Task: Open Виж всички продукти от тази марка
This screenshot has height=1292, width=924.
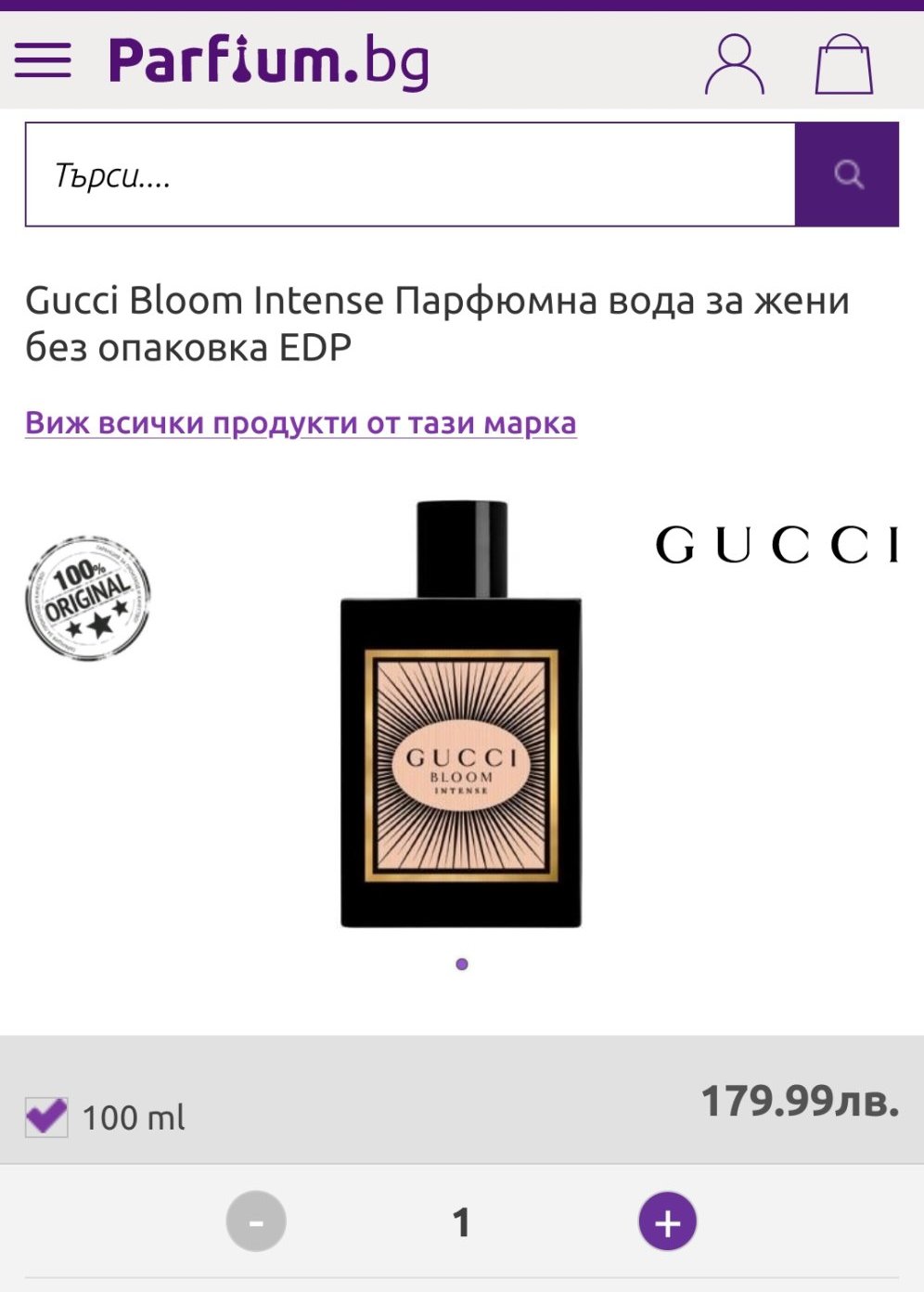Action: click(x=301, y=422)
